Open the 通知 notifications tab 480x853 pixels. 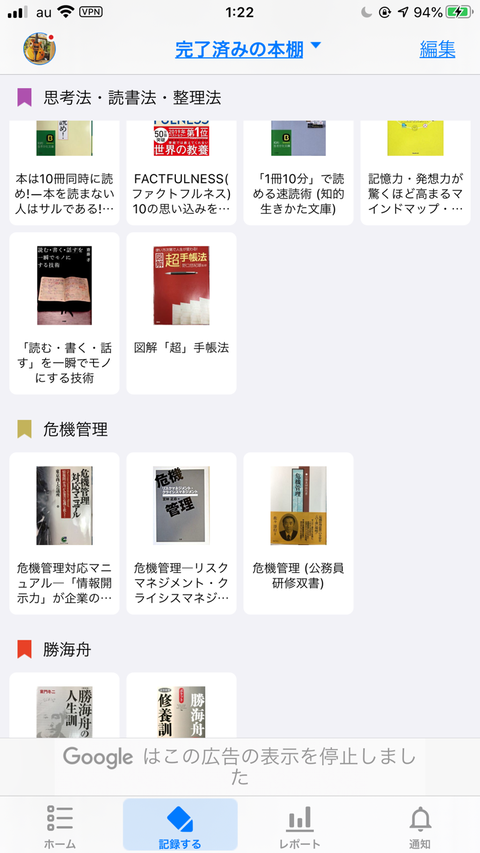420,826
